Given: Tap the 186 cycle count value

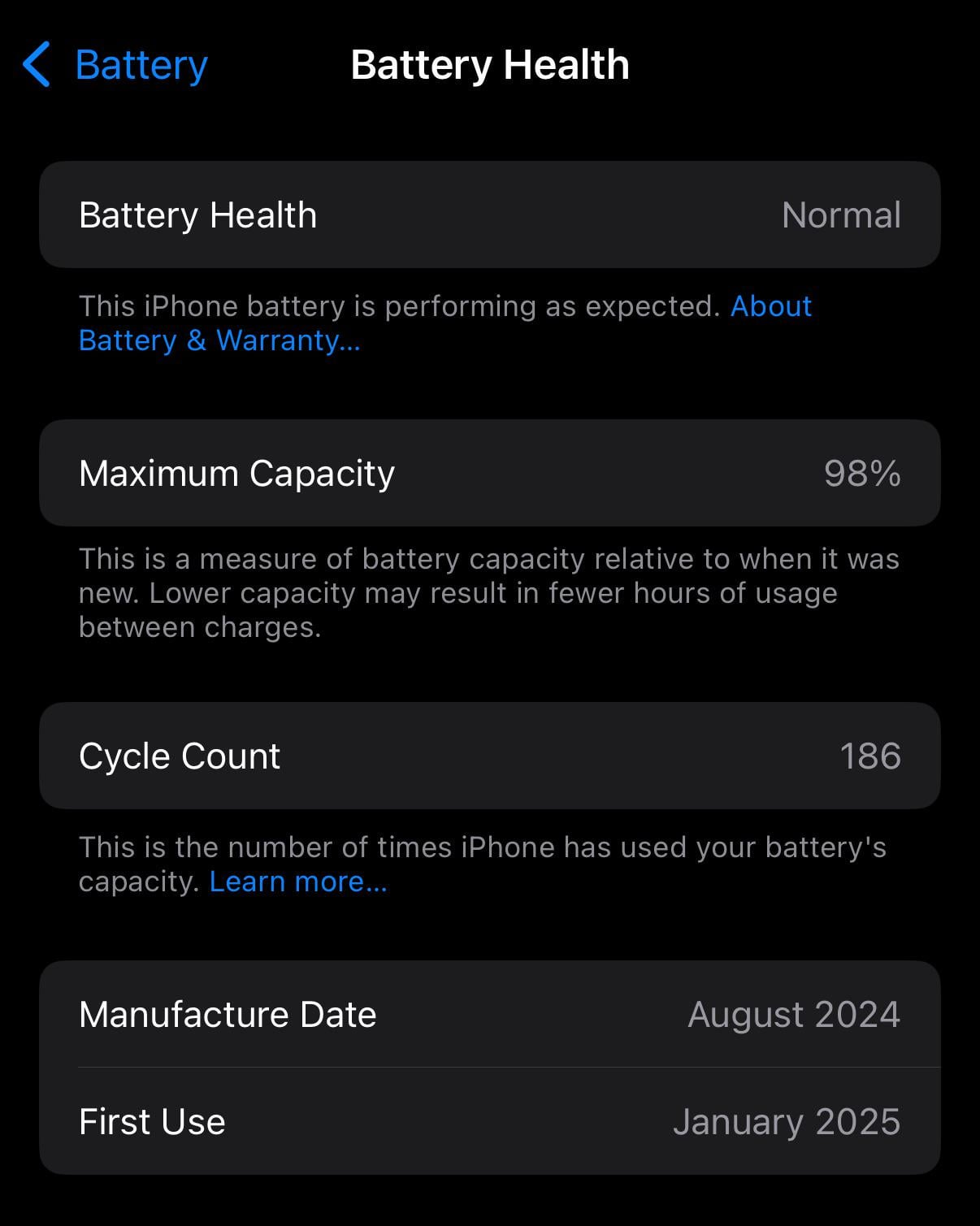Looking at the screenshot, I should click(871, 755).
